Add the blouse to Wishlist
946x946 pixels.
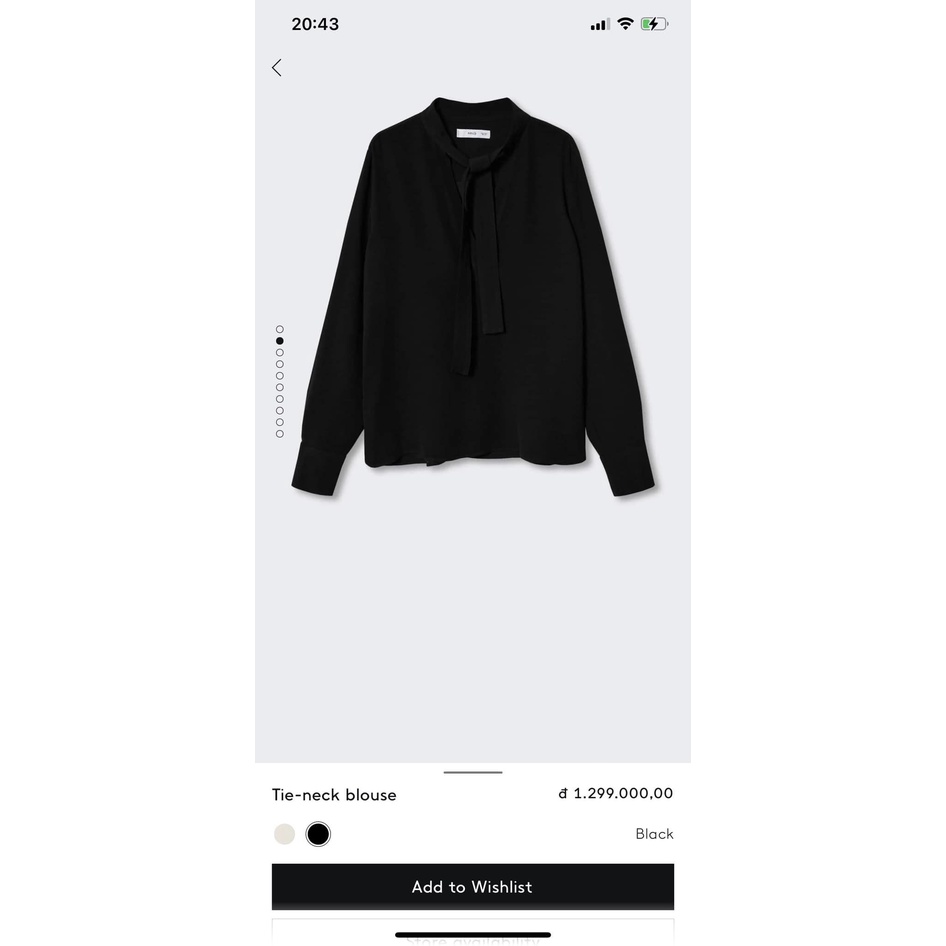point(472,887)
